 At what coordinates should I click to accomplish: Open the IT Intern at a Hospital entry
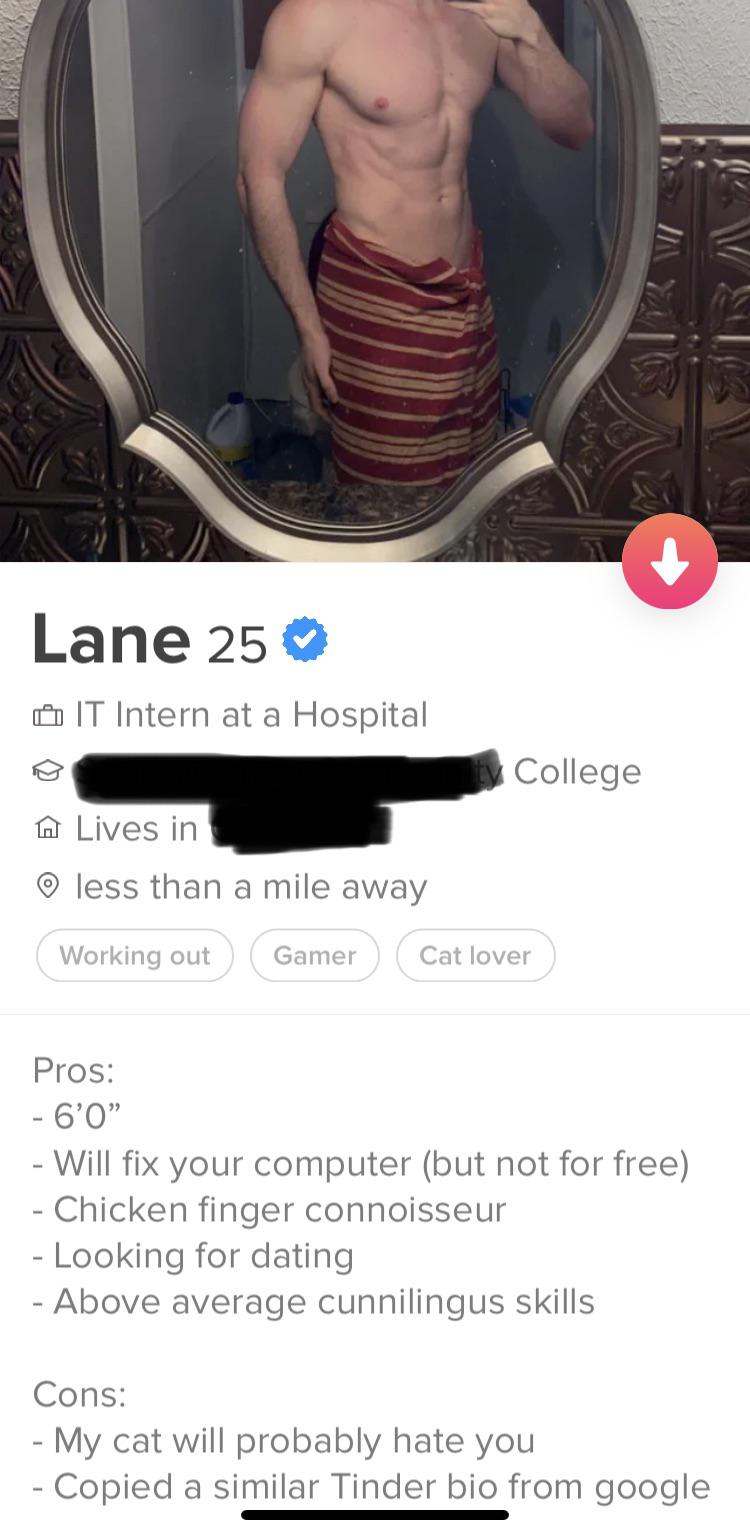coord(251,714)
